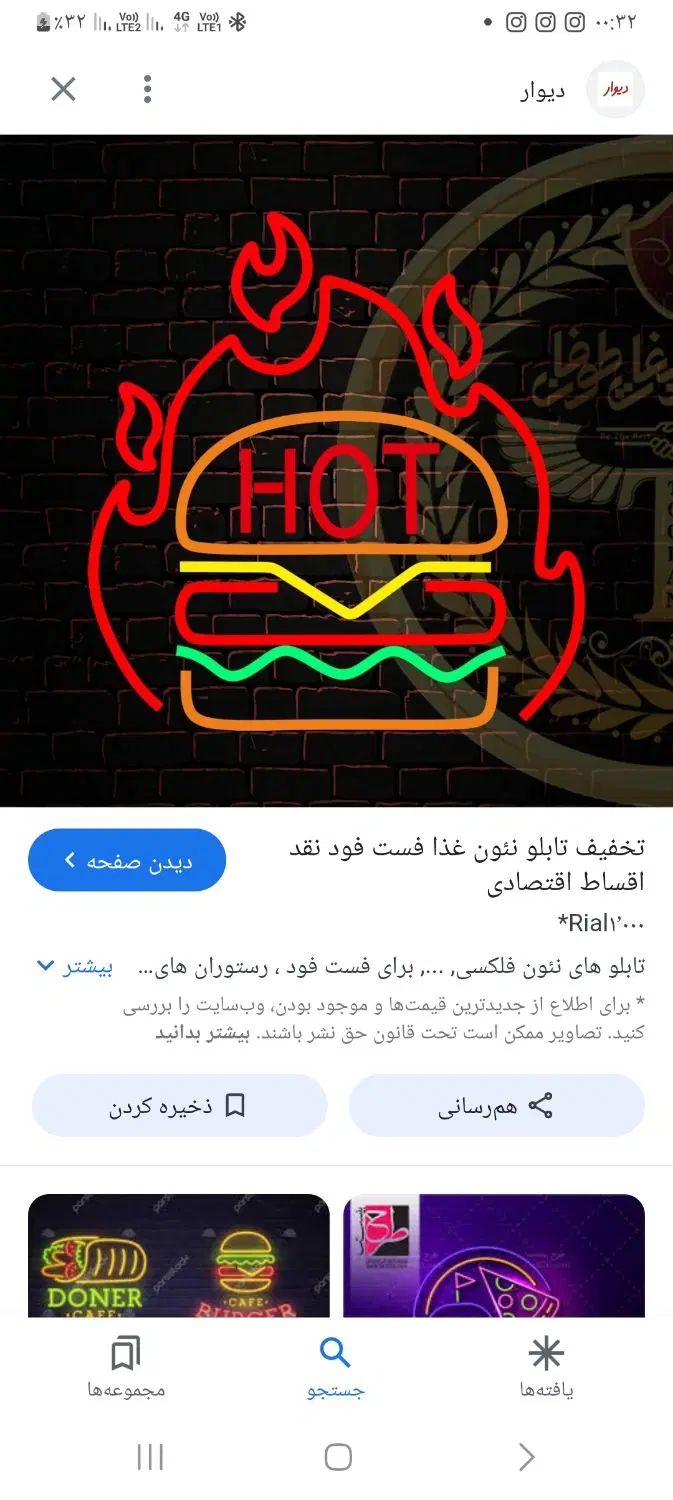Image resolution: width=673 pixels, height=1500 pixels.
Task: Expand the description with بیشتر
Action: pos(75,967)
